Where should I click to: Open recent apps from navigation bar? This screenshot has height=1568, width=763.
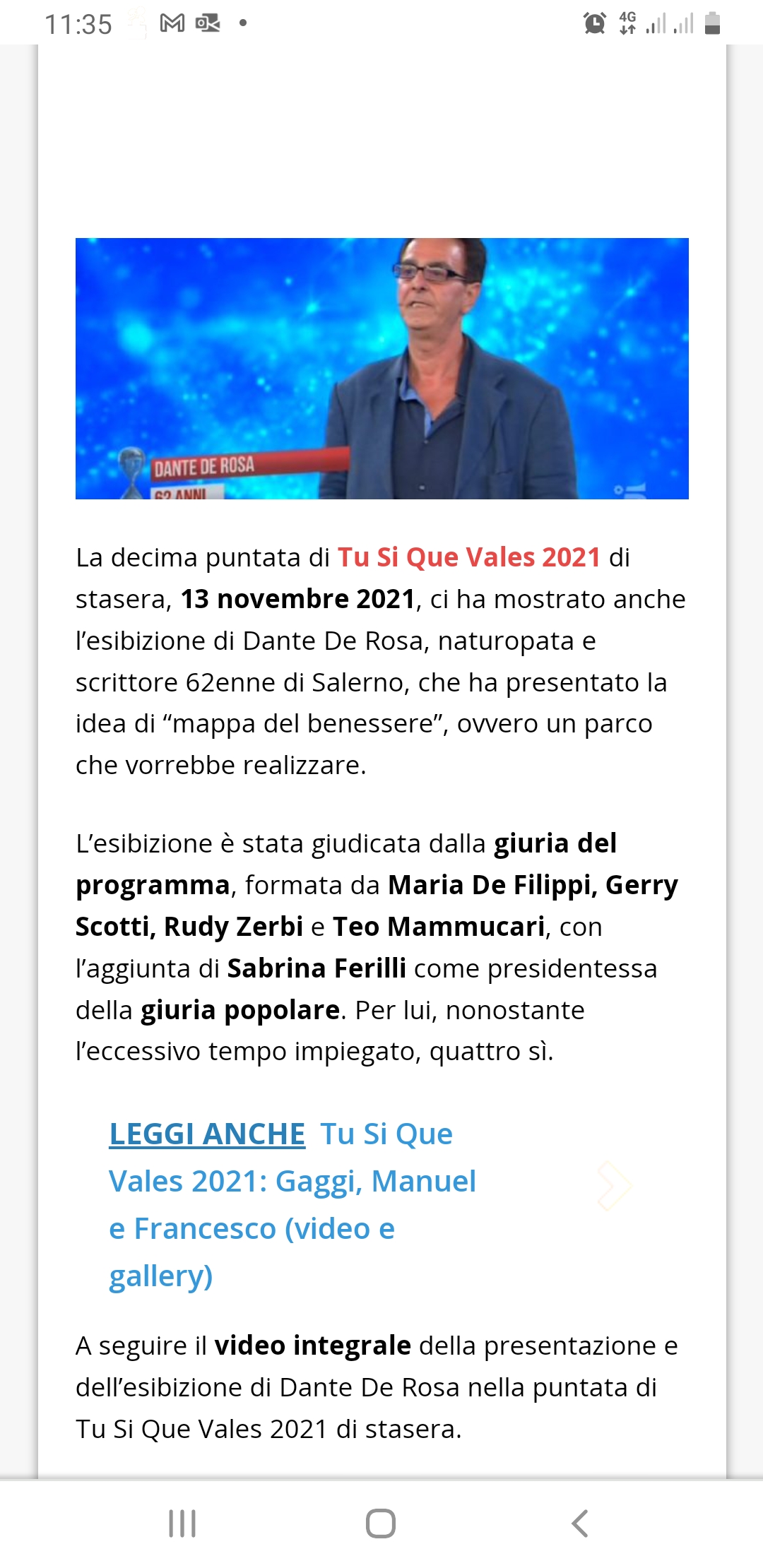[x=182, y=1524]
